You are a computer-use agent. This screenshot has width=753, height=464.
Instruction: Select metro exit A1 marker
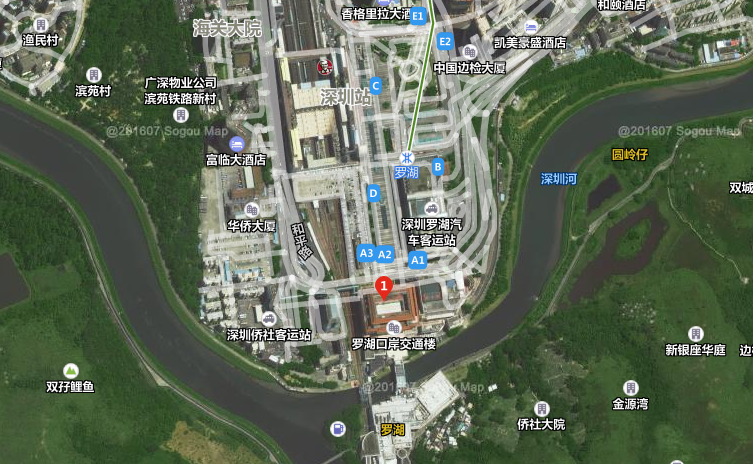click(418, 260)
